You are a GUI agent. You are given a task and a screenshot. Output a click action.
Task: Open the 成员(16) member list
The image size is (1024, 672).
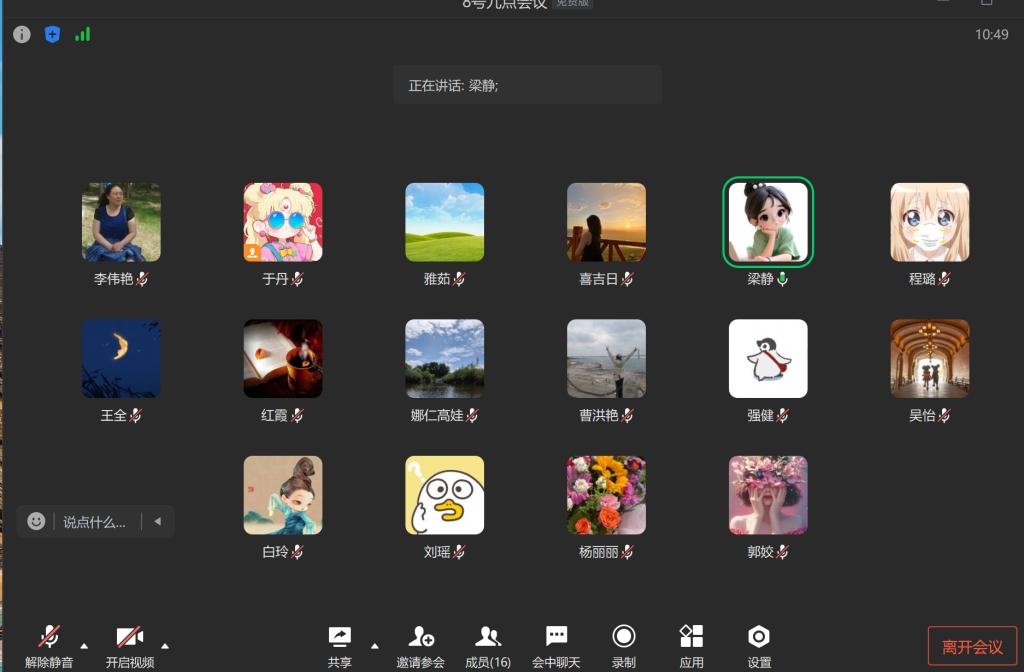coord(488,645)
